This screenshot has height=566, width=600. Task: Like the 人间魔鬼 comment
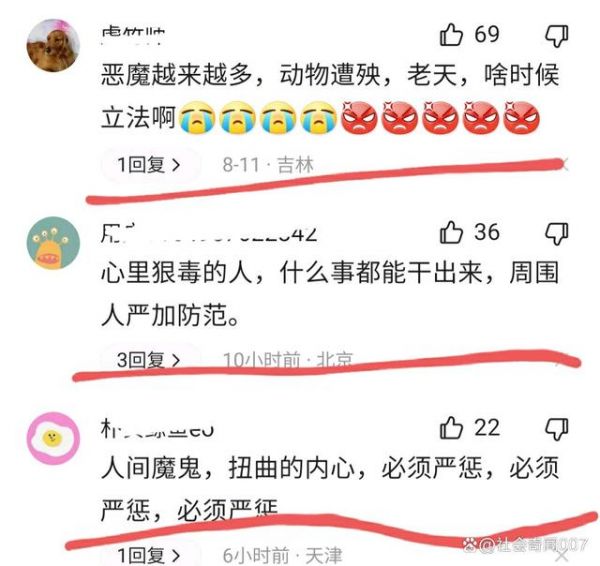452,428
